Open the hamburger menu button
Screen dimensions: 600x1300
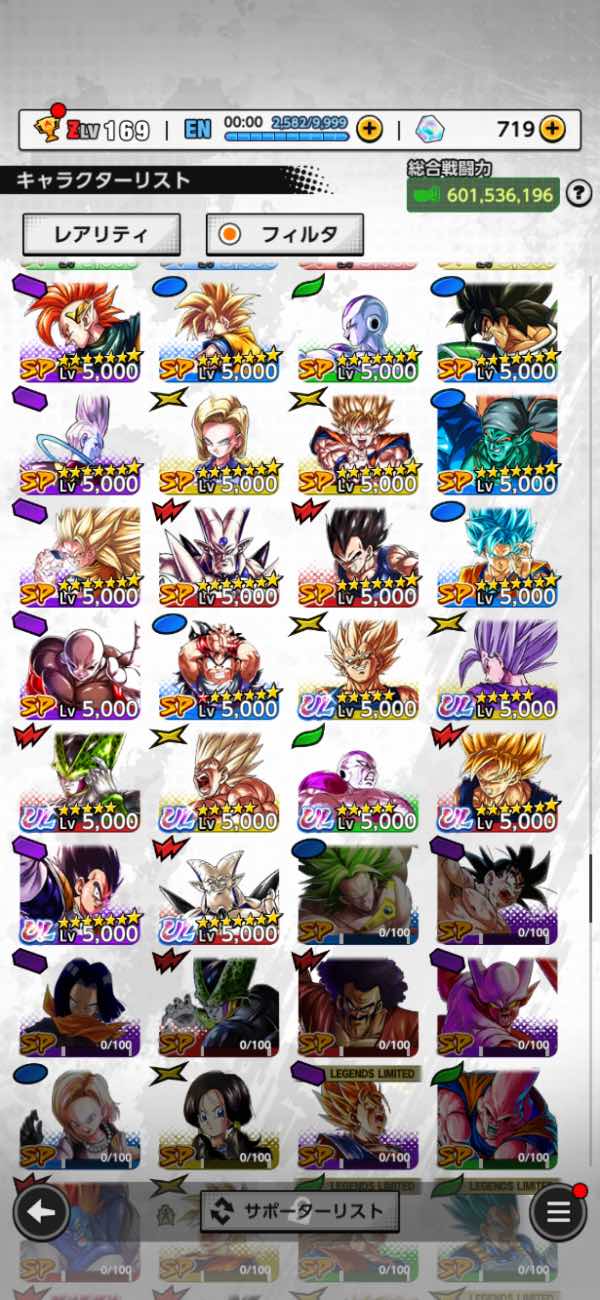coord(558,1213)
